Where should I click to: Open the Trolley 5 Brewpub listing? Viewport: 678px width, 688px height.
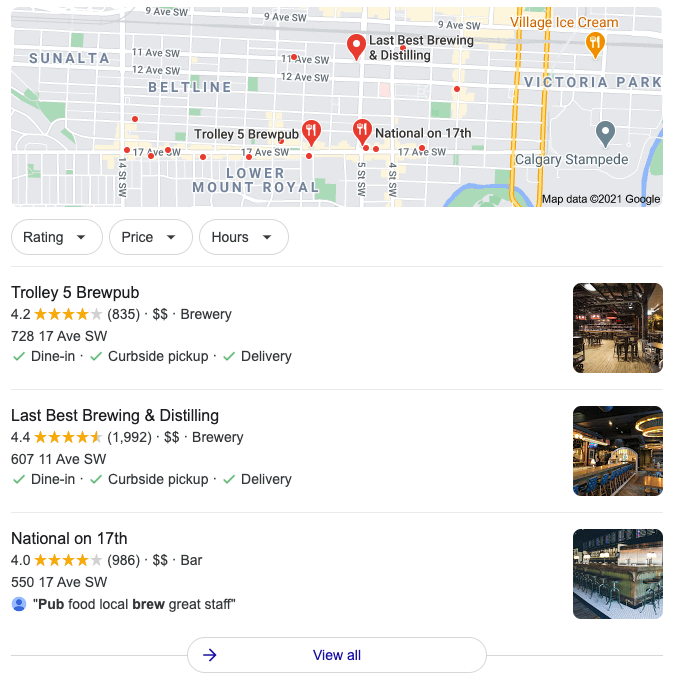click(75, 293)
